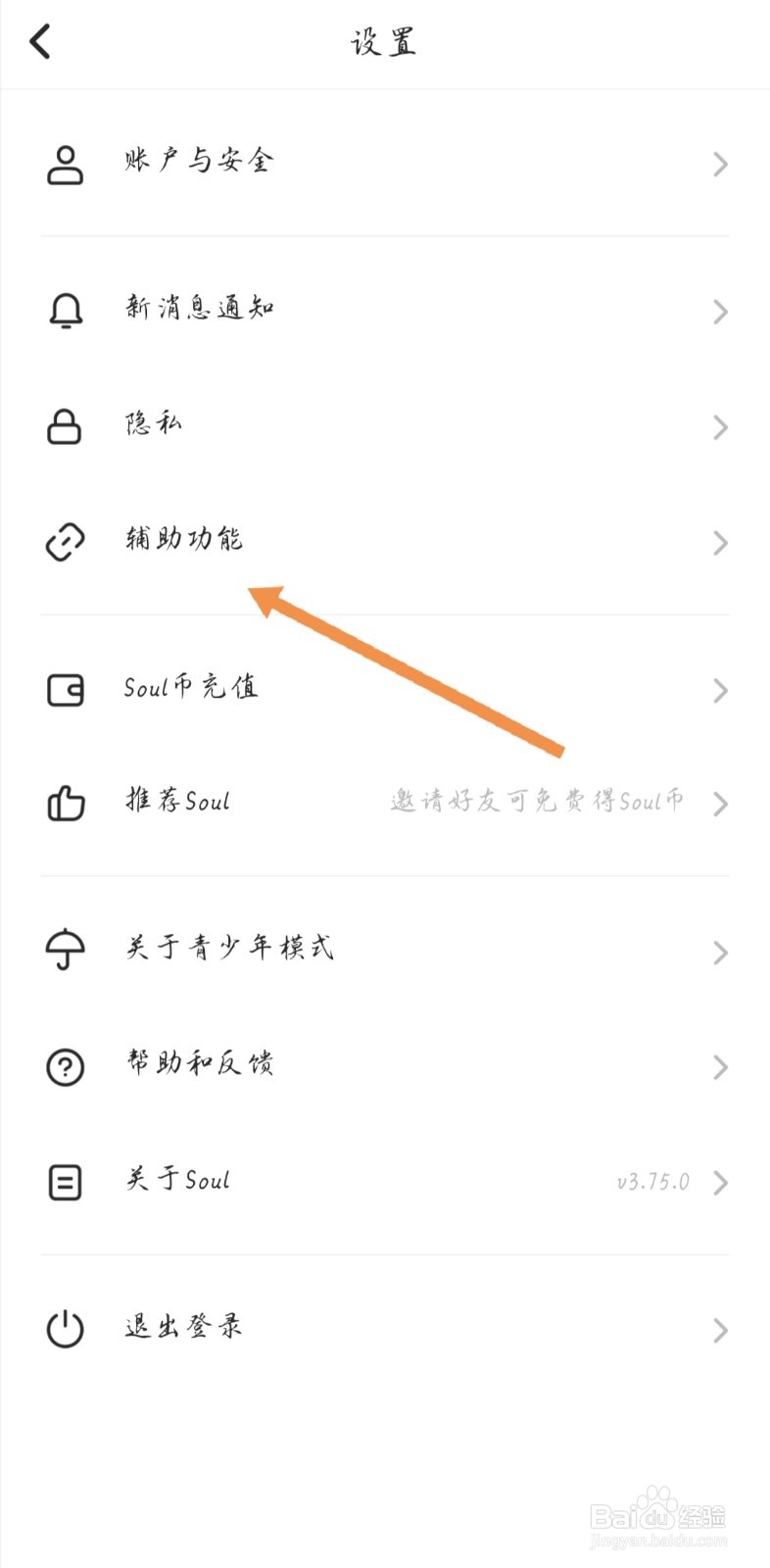Click the question-mark icon beside 帮助和反馈
The height and width of the screenshot is (1568, 770).
(65, 1067)
